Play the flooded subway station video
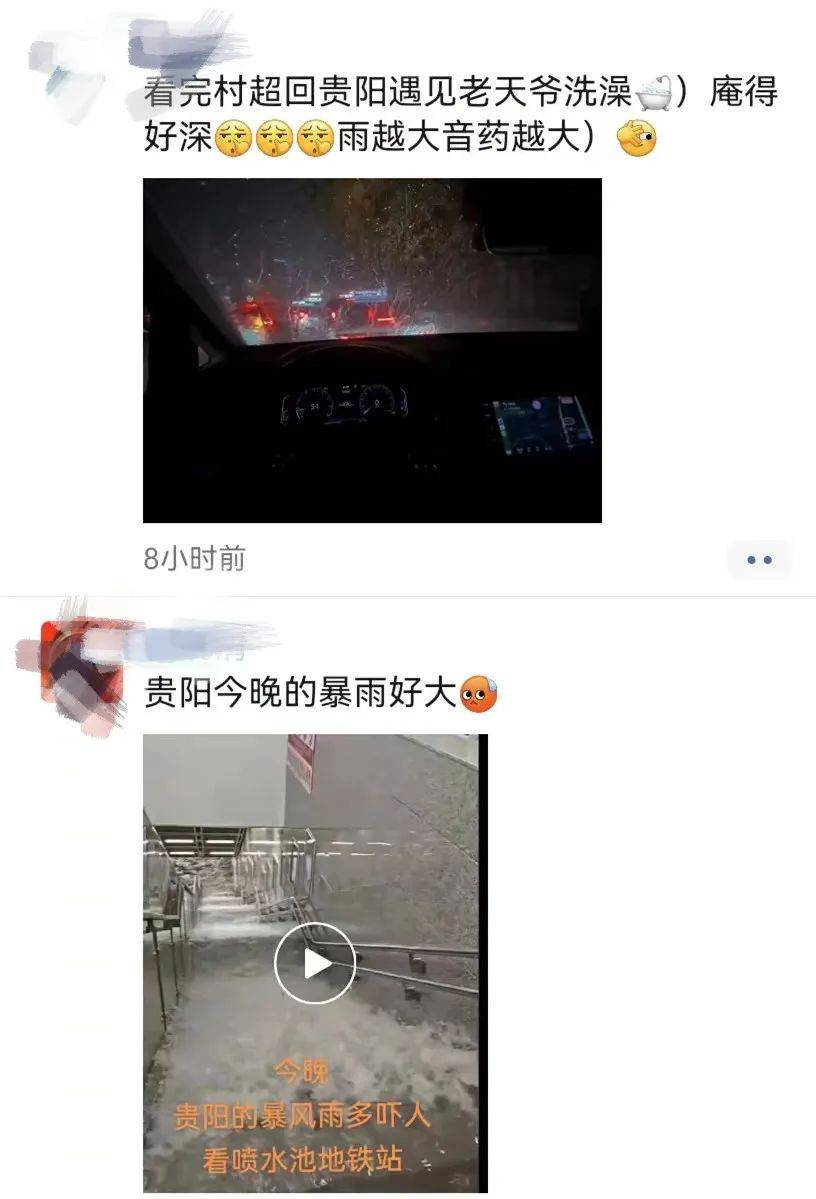This screenshot has width=816, height=1199. coord(315,963)
